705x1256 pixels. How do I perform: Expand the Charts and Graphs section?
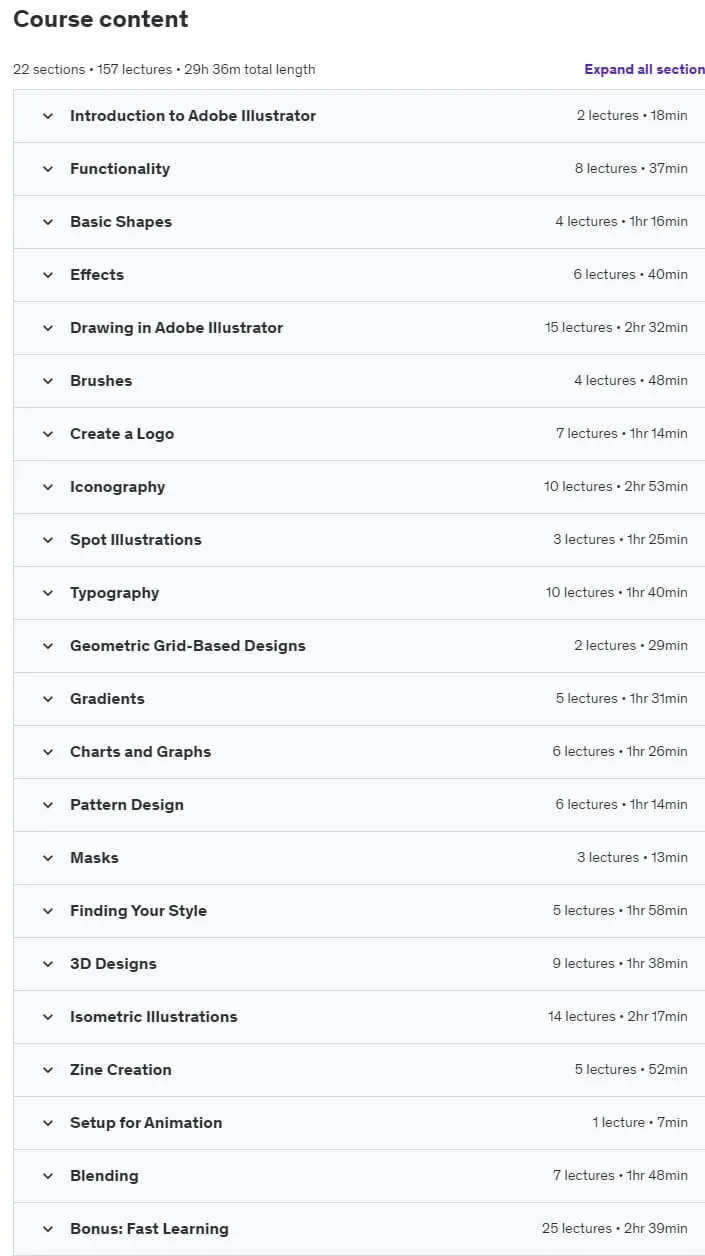coord(359,752)
